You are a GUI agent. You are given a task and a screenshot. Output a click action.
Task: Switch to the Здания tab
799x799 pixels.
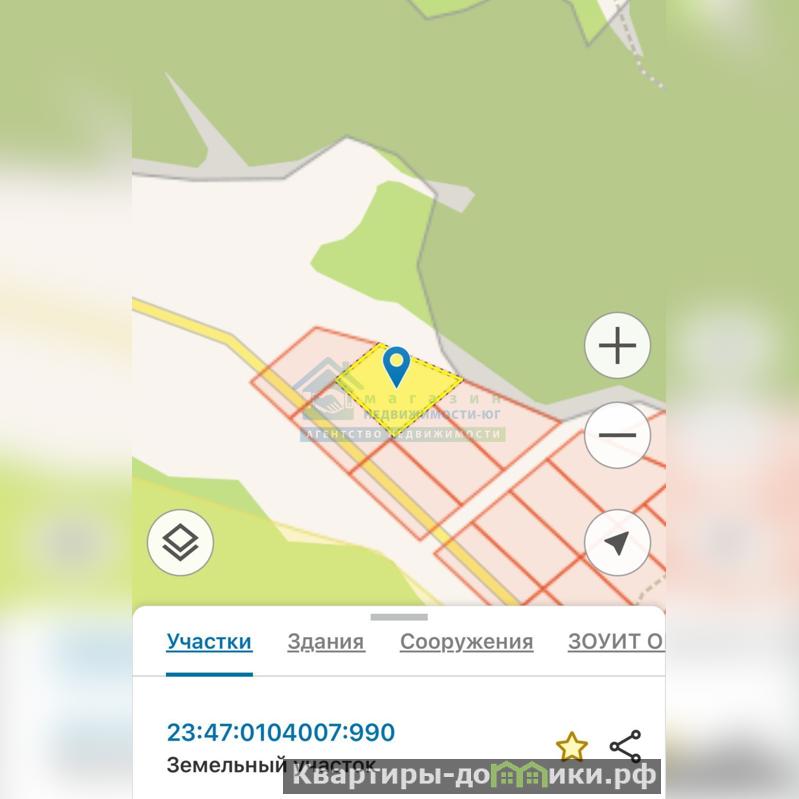(x=325, y=642)
